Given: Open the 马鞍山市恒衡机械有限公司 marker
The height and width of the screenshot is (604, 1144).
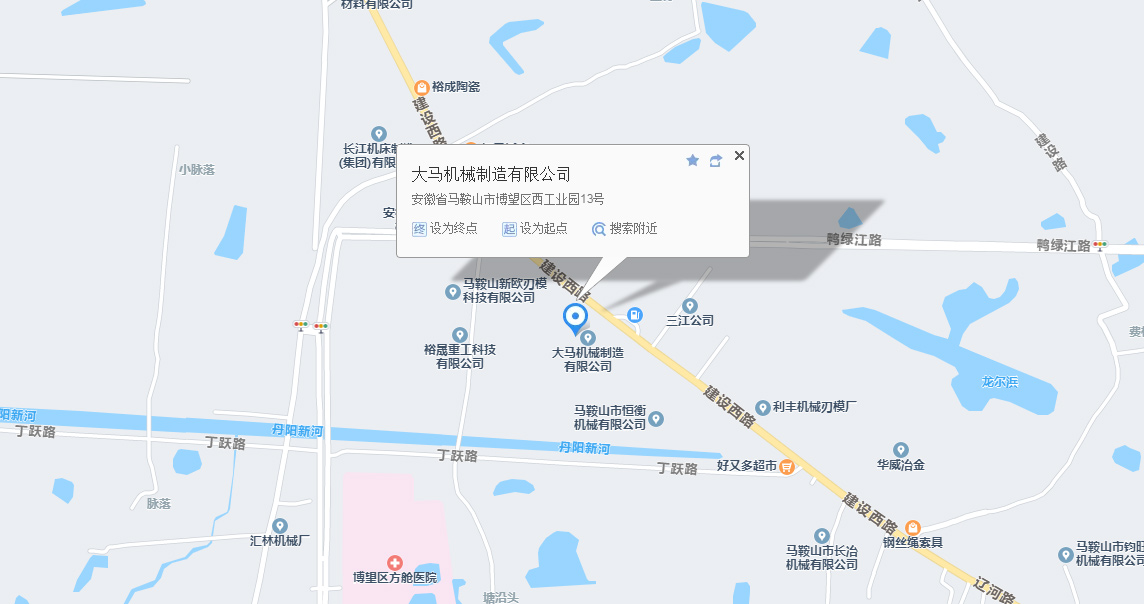Looking at the screenshot, I should click(x=656, y=418).
